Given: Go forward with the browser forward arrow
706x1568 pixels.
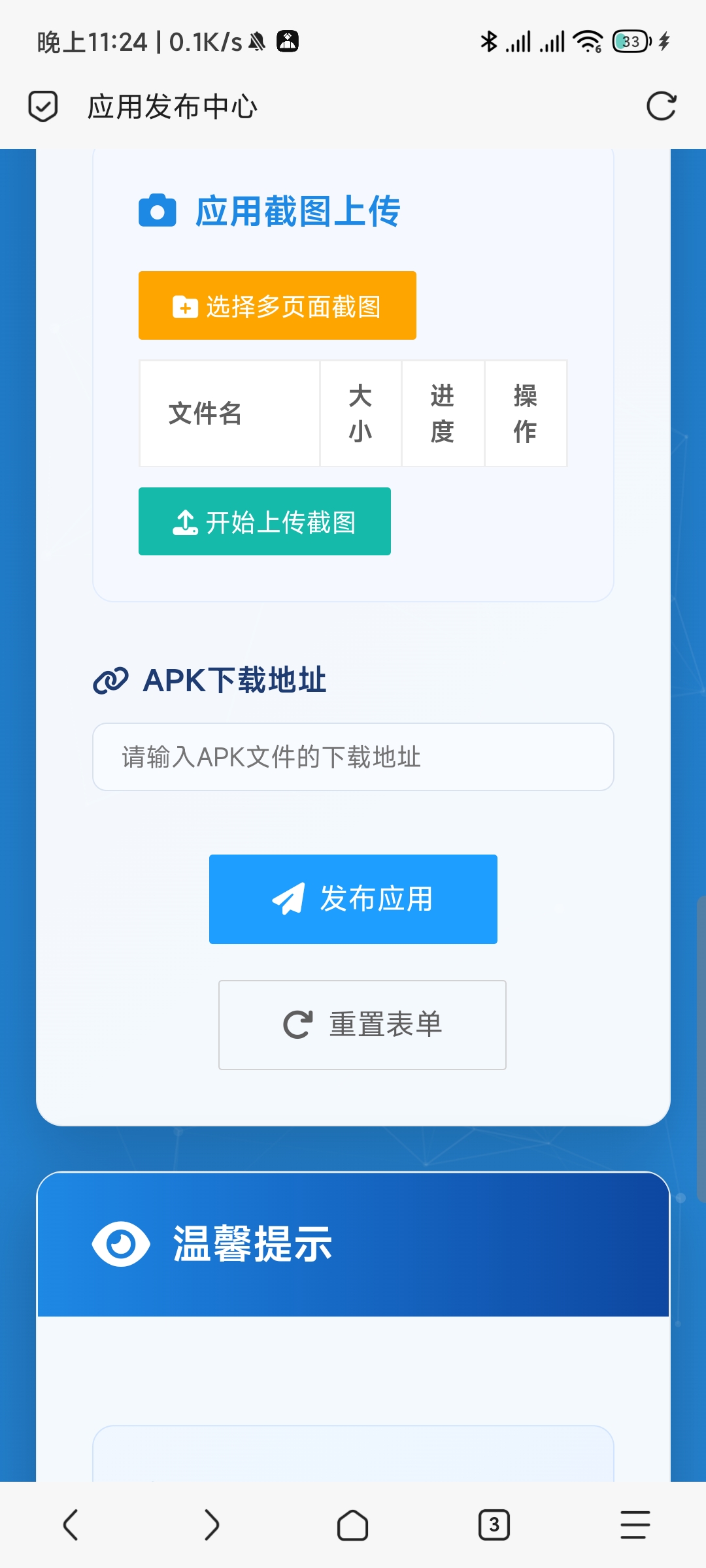Looking at the screenshot, I should click(x=212, y=1525).
